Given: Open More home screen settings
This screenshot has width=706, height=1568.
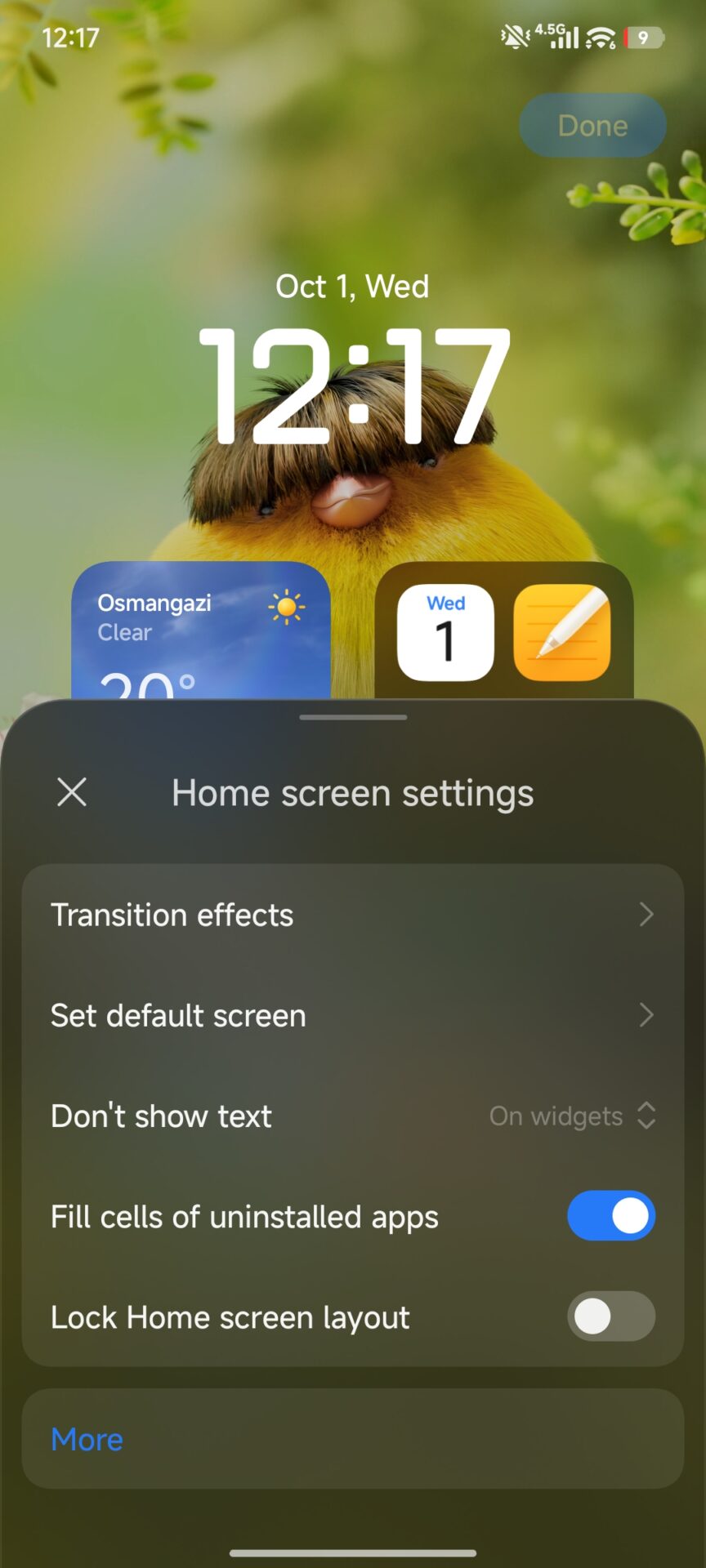Looking at the screenshot, I should pyautogui.click(x=87, y=1439).
